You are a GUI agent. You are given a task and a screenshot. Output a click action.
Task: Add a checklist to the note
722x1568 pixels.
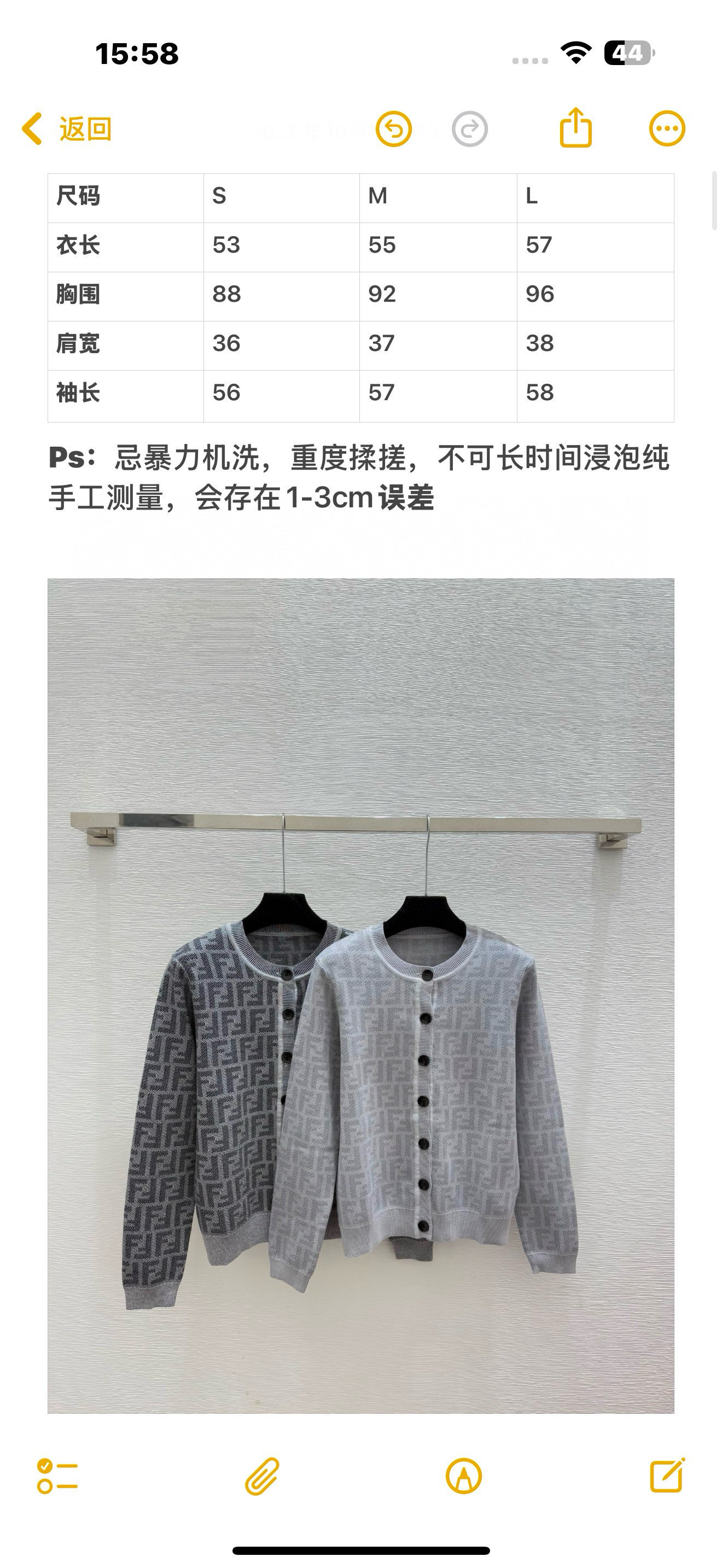click(57, 1476)
